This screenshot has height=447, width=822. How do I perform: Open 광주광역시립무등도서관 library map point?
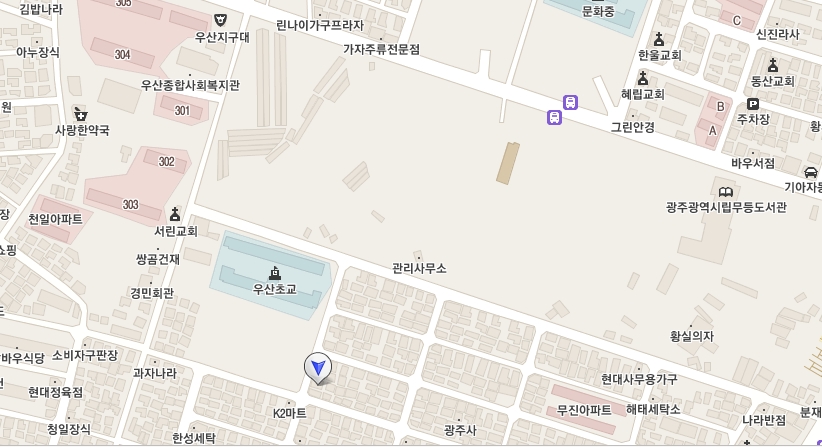point(726,192)
